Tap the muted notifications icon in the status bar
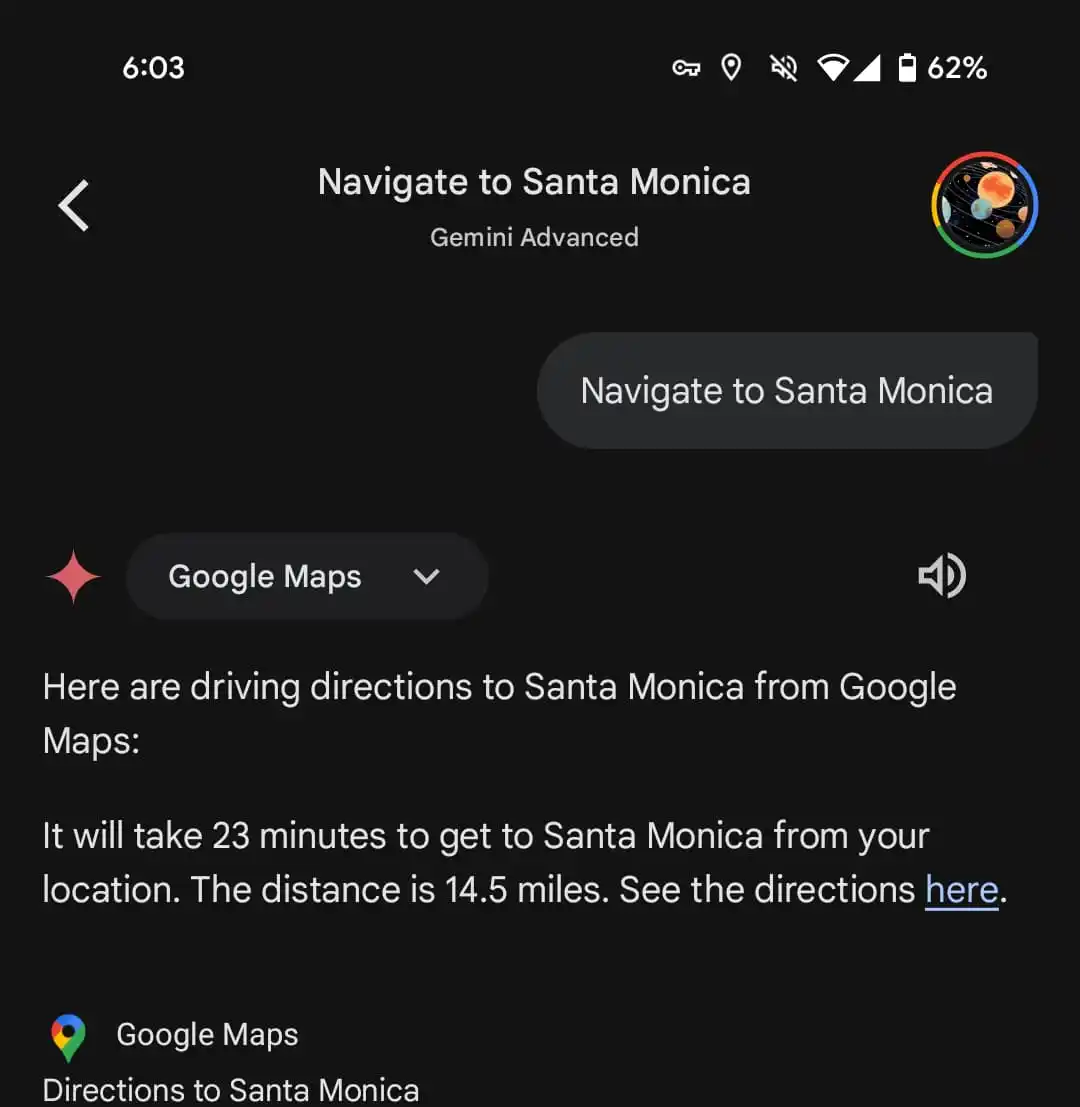This screenshot has width=1080, height=1107. coord(784,68)
